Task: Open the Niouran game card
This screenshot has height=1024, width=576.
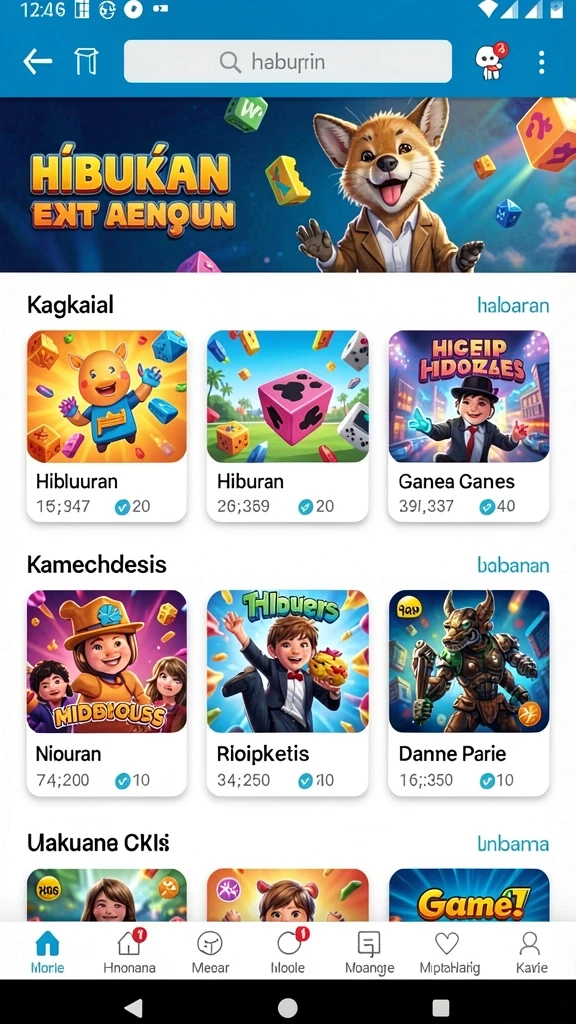Action: (x=106, y=693)
